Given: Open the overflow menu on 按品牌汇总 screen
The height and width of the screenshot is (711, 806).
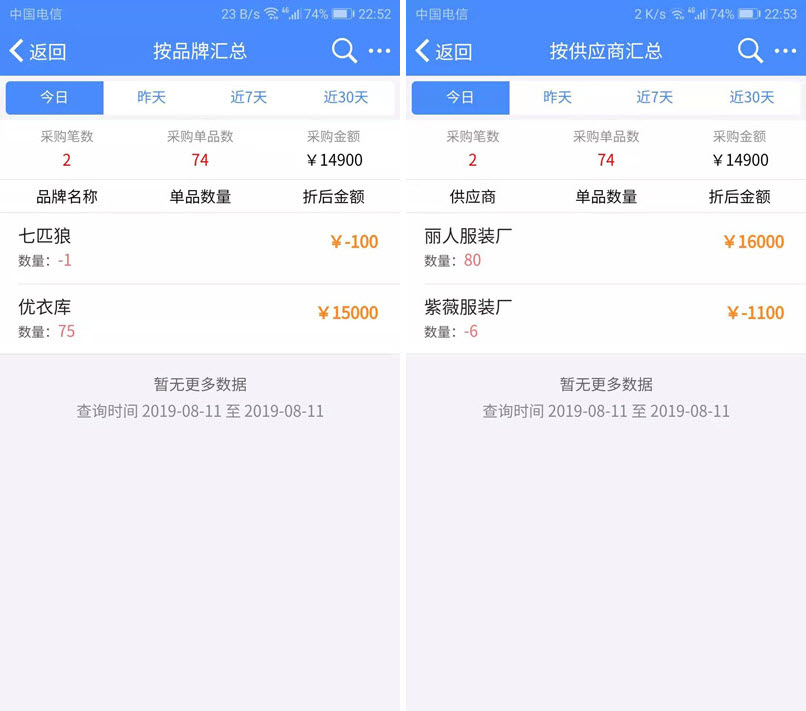Looking at the screenshot, I should [379, 51].
